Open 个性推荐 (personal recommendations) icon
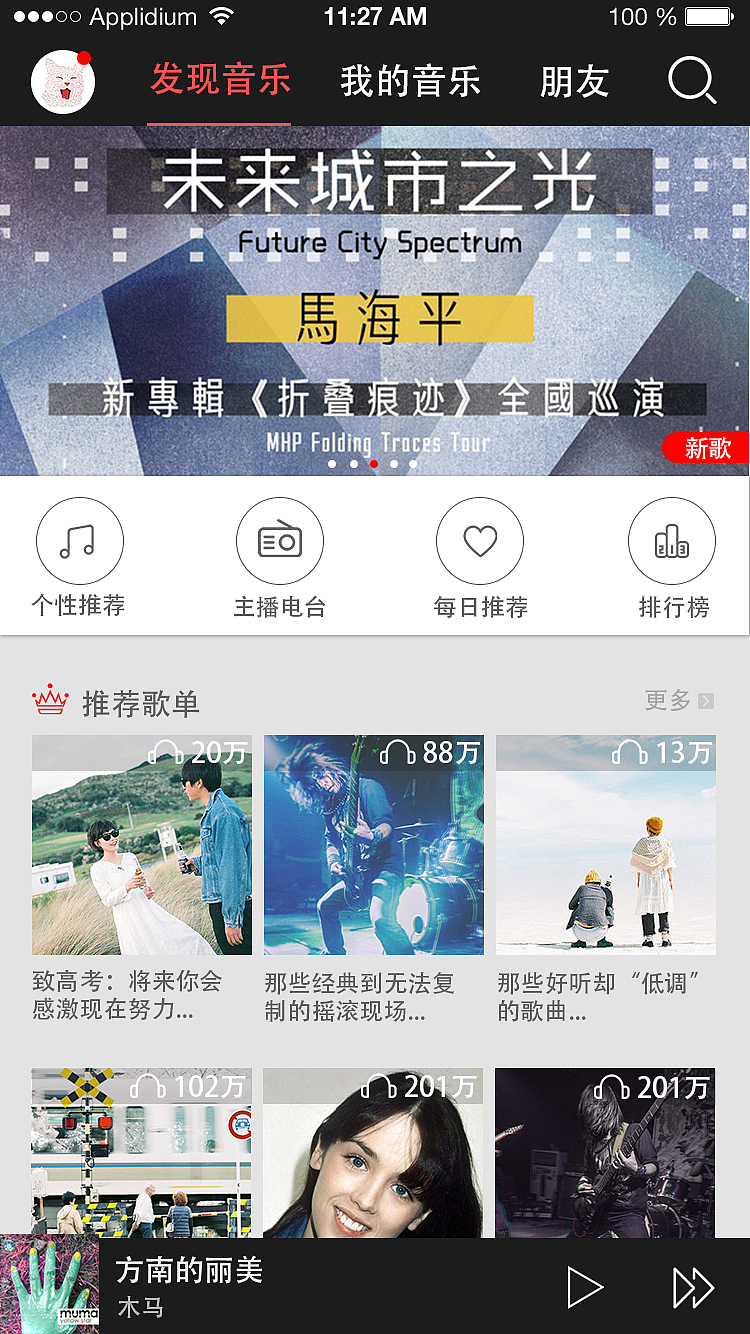 click(80, 540)
